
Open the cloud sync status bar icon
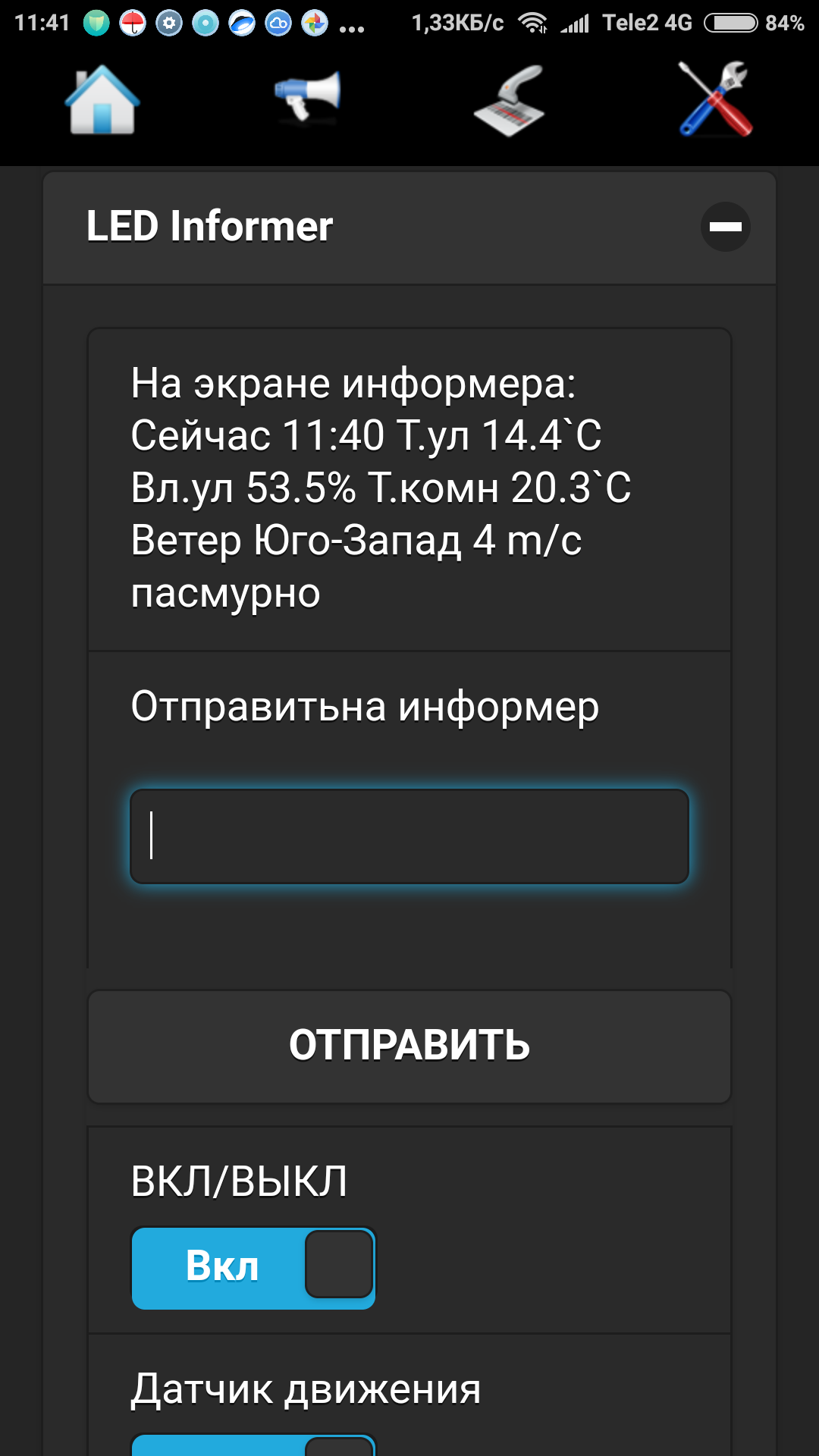pyautogui.click(x=278, y=21)
